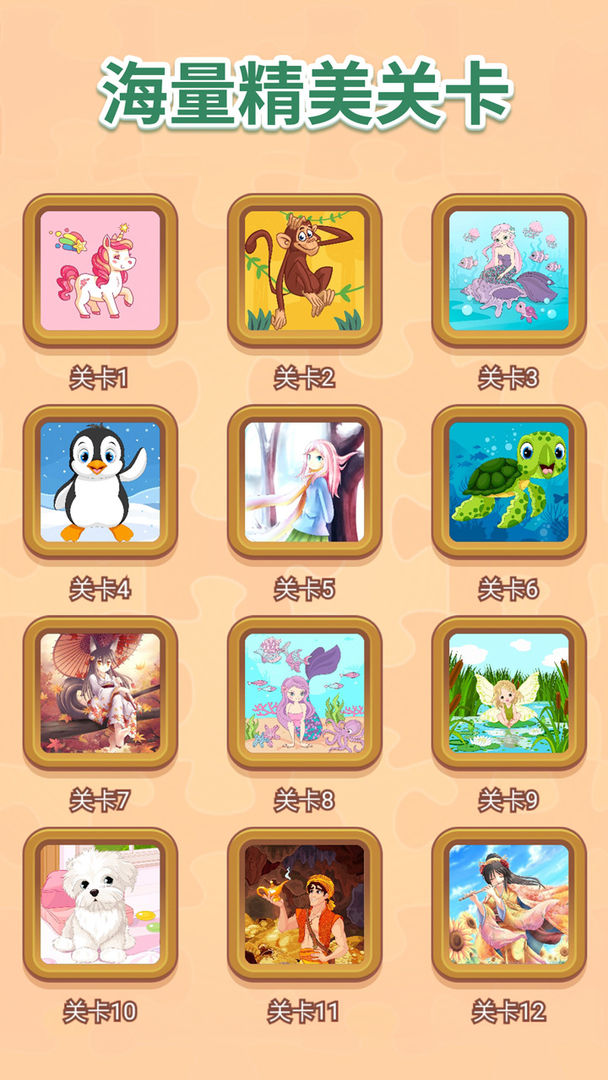Open 关卡8 mermaid with octopus
The height and width of the screenshot is (1080, 608).
304,693
